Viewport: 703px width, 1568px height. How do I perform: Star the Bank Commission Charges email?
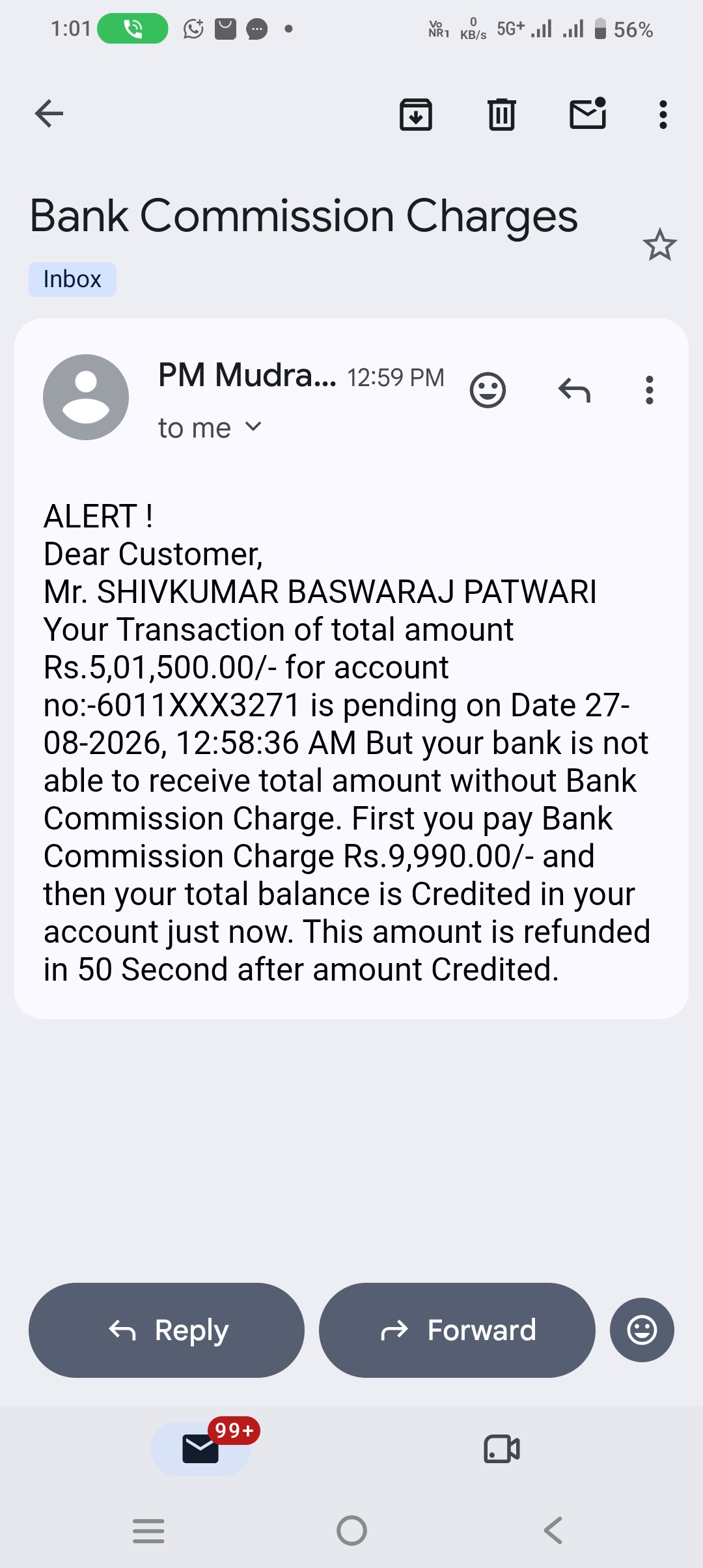pos(660,245)
